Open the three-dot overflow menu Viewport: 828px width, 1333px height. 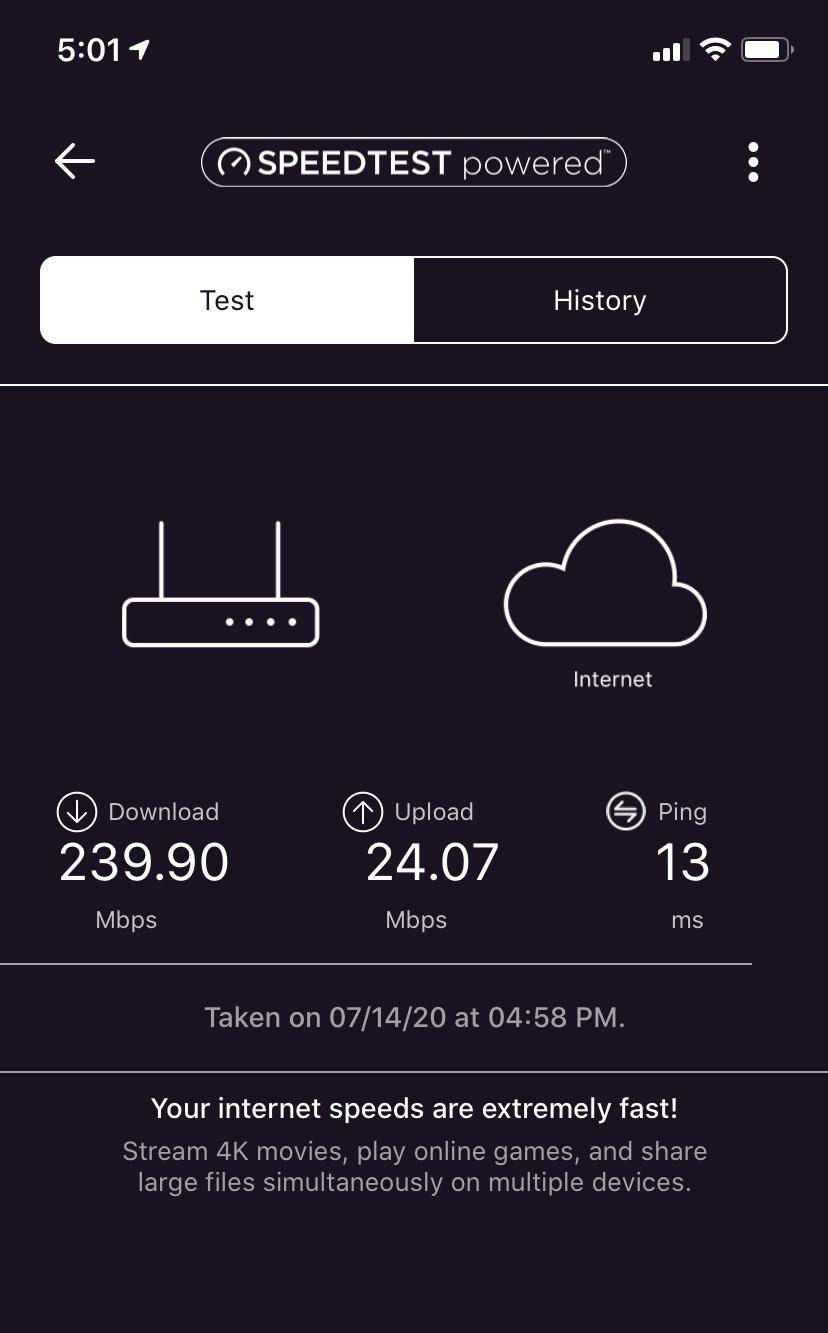[x=753, y=162]
